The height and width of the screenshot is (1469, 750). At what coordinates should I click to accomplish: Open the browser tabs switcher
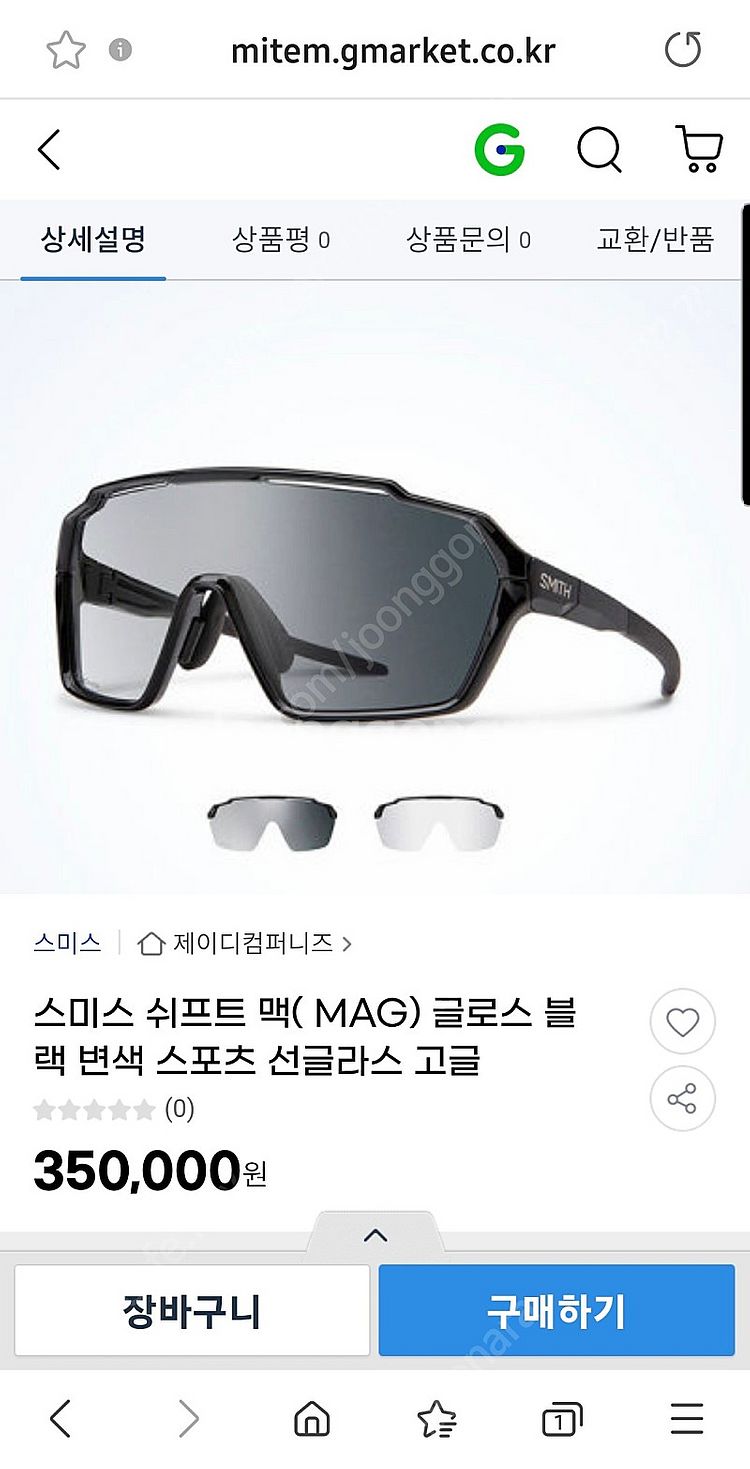[562, 1420]
